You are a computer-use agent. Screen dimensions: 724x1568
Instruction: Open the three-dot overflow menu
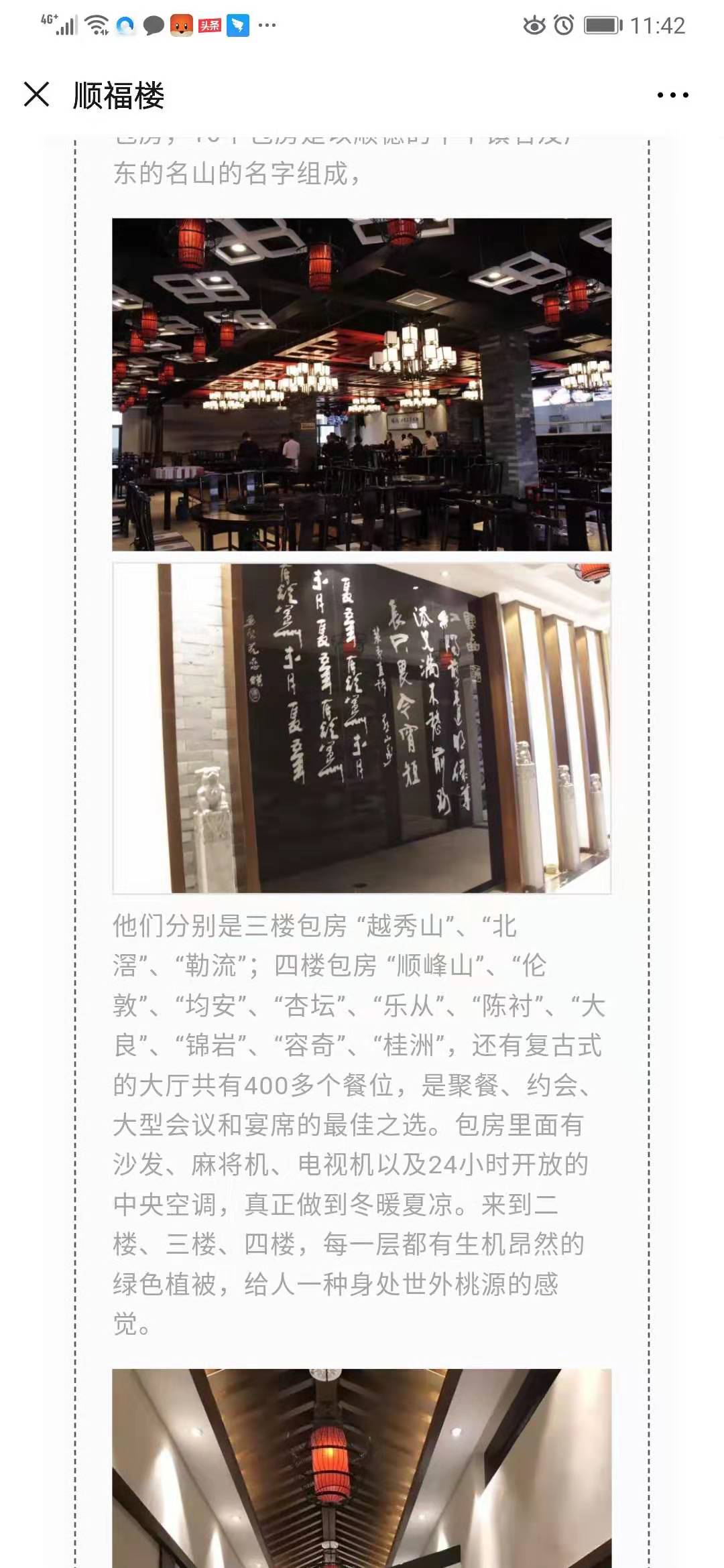click(672, 95)
